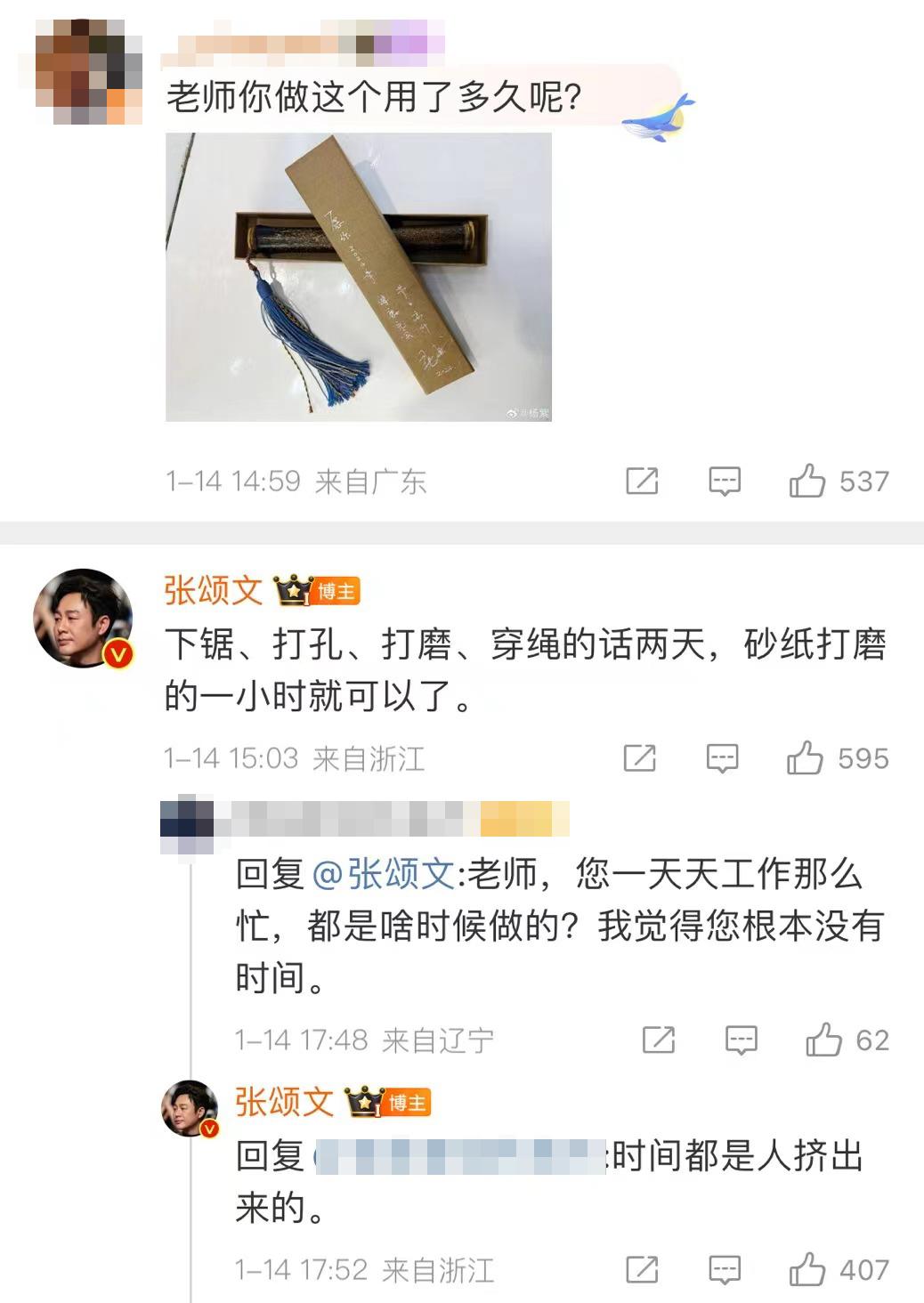924x1303 pixels.
Task: Open 张颂文's avatar on the 15:03 comment
Action: (x=83, y=617)
